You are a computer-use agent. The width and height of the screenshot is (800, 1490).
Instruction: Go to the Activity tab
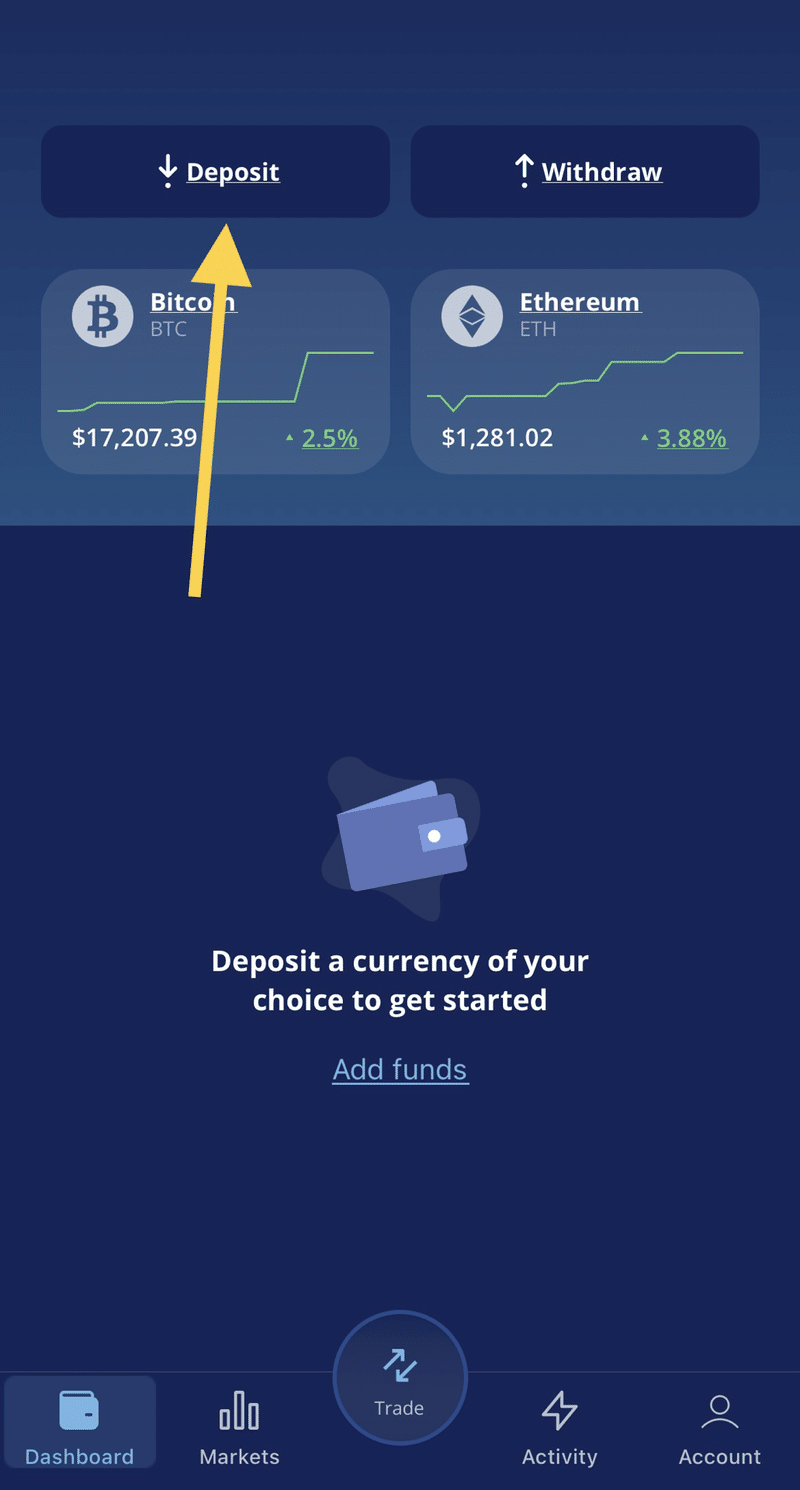click(559, 1427)
